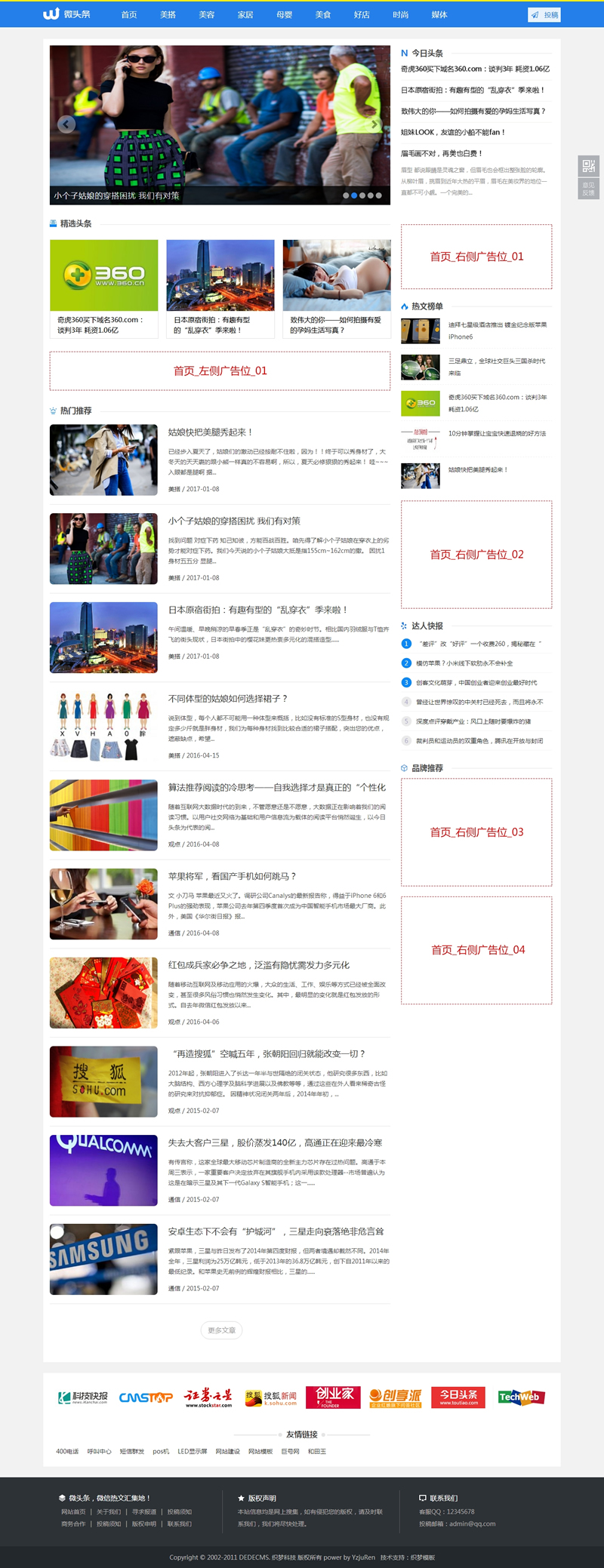Go to the 美食 section

pyautogui.click(x=322, y=14)
